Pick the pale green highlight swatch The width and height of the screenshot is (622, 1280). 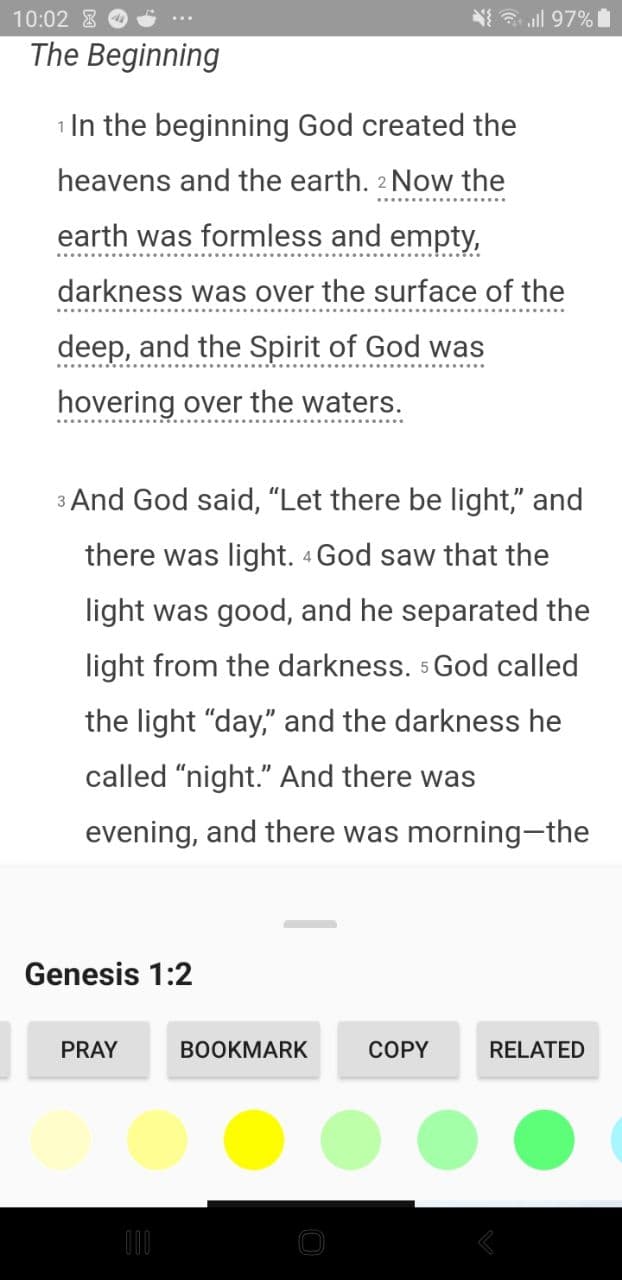click(351, 1139)
